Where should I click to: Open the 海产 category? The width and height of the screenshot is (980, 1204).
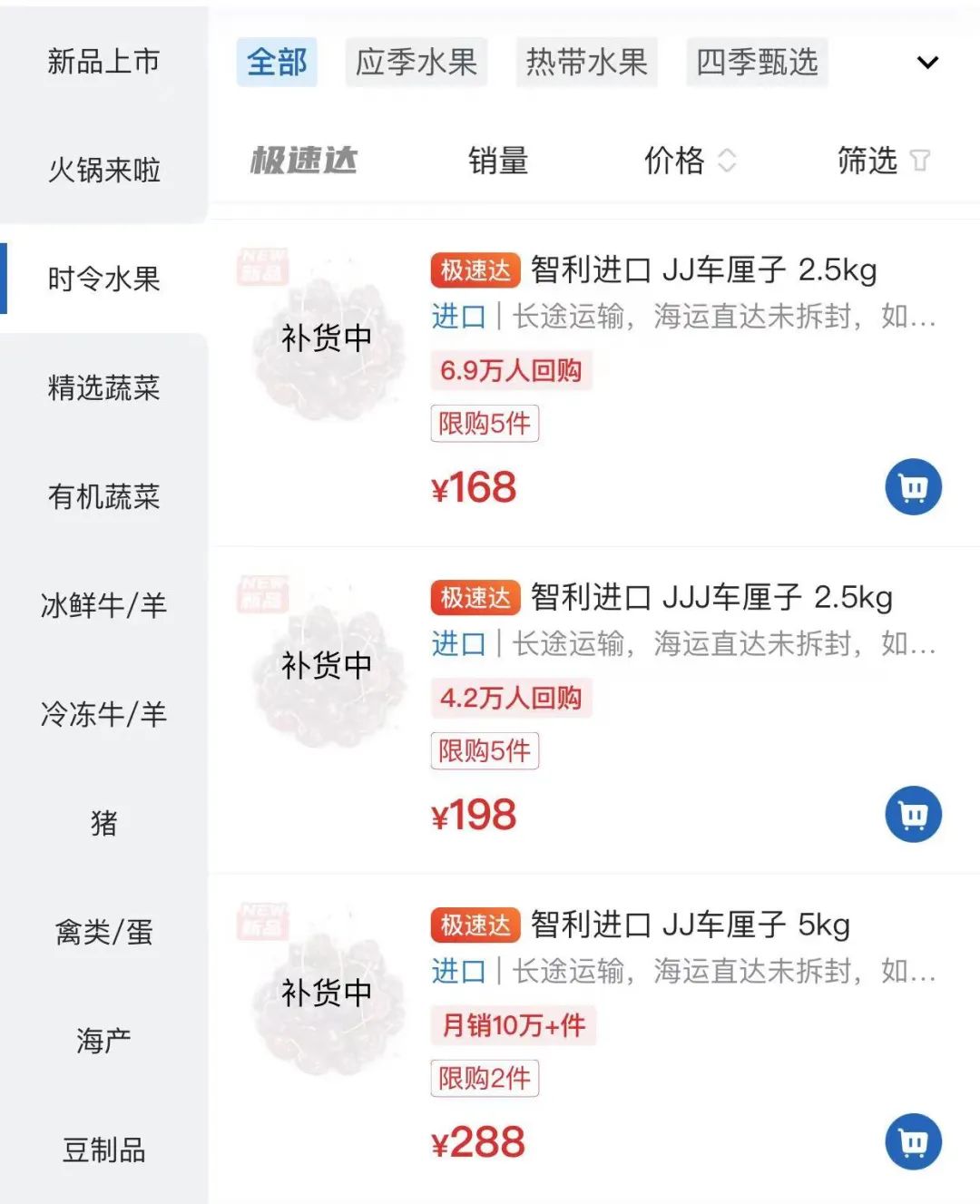coord(103,1040)
